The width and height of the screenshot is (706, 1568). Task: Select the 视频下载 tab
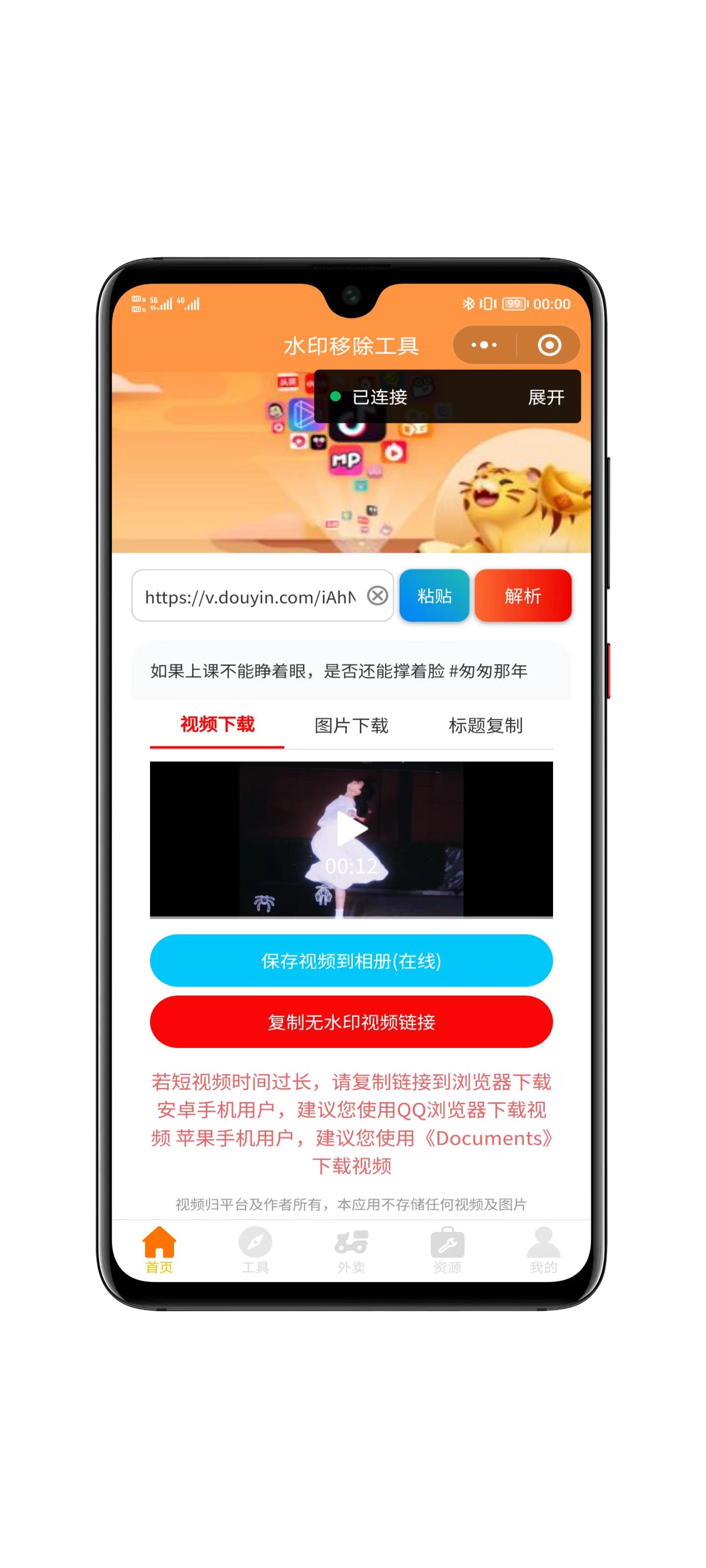click(217, 724)
